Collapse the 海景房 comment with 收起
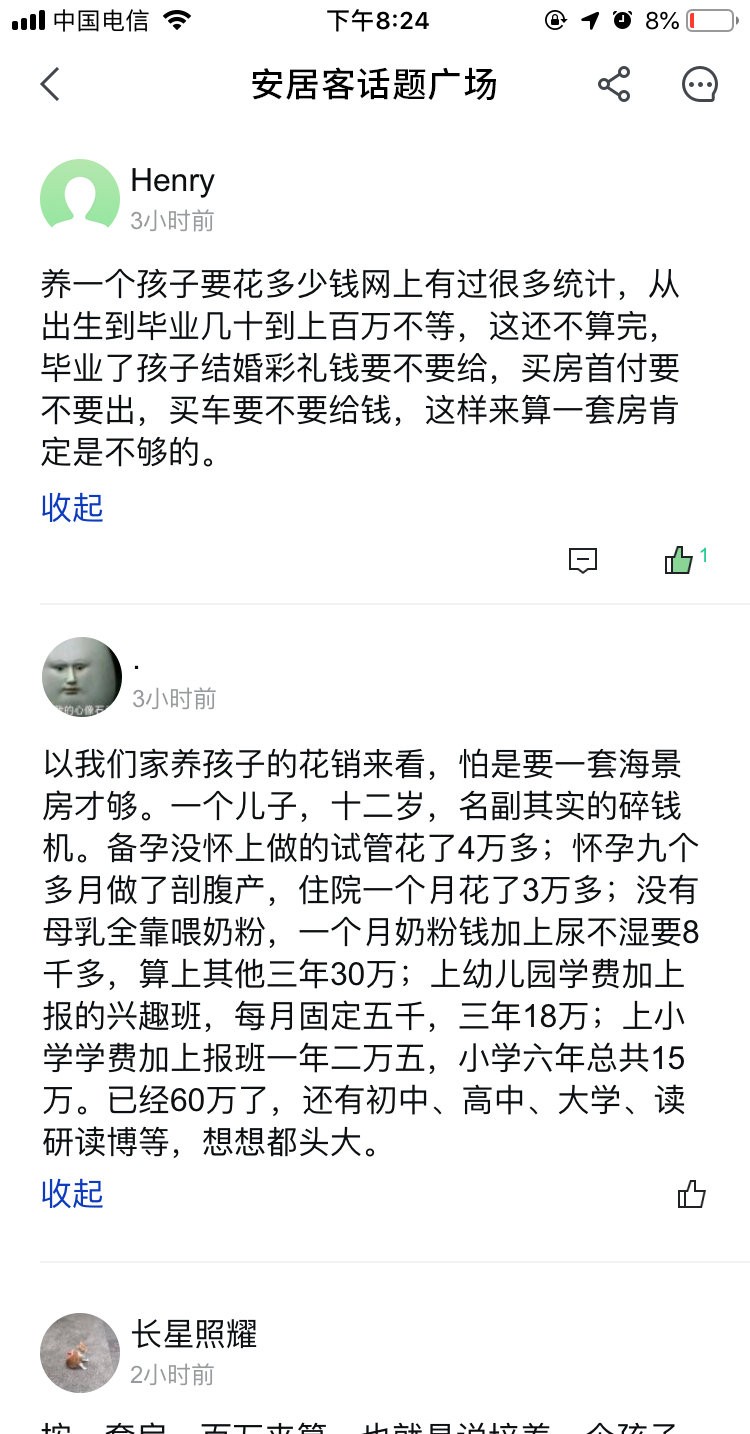This screenshot has width=750, height=1434. pyautogui.click(x=72, y=1193)
